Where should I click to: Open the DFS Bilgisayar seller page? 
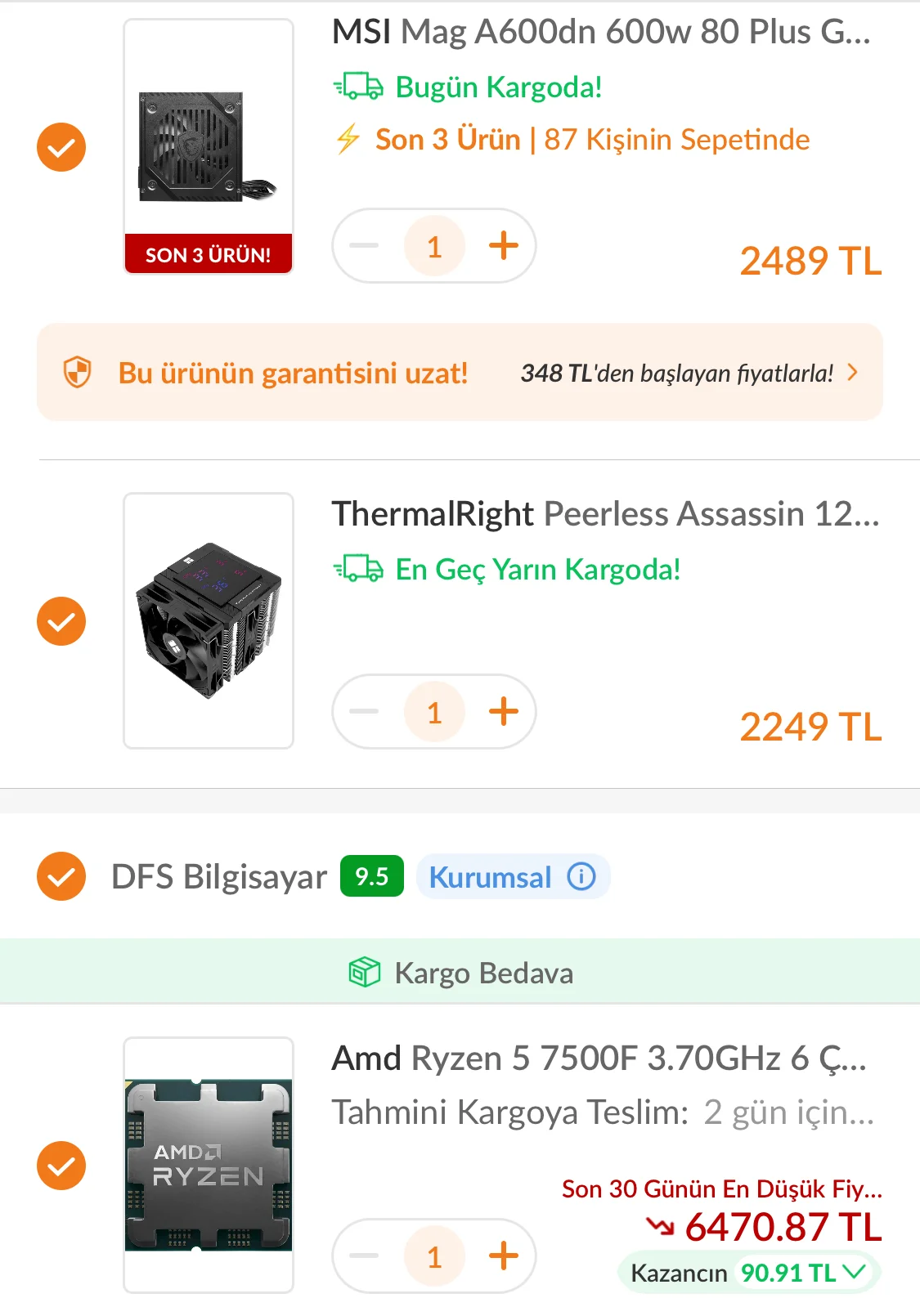point(218,876)
